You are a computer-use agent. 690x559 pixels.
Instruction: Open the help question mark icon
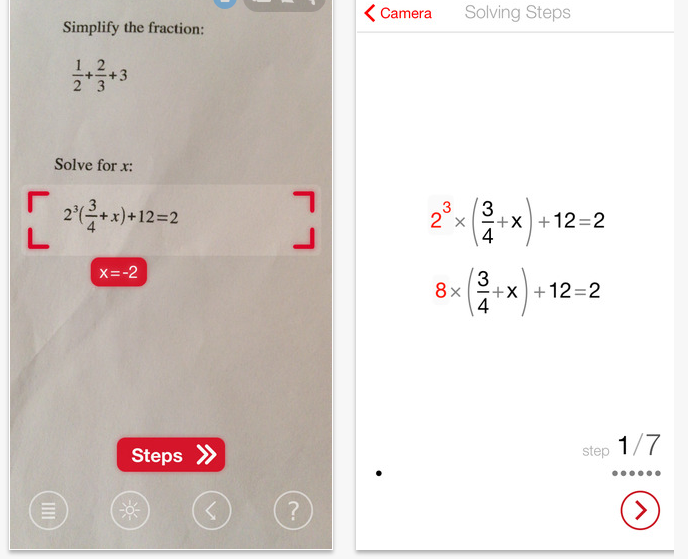point(292,511)
